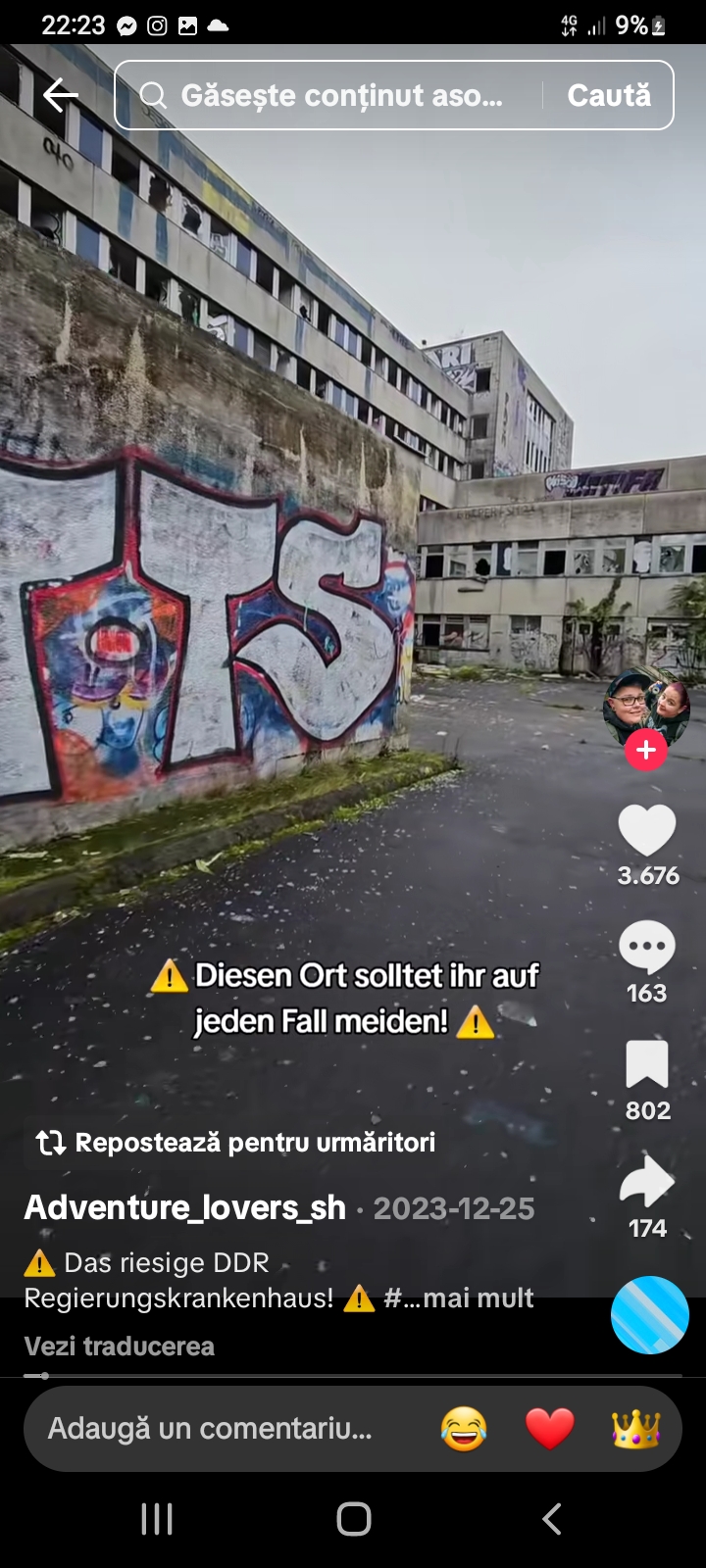Repostează pentru urmăritori
Viewport: 706px width, 1568px height.
pos(235,1143)
